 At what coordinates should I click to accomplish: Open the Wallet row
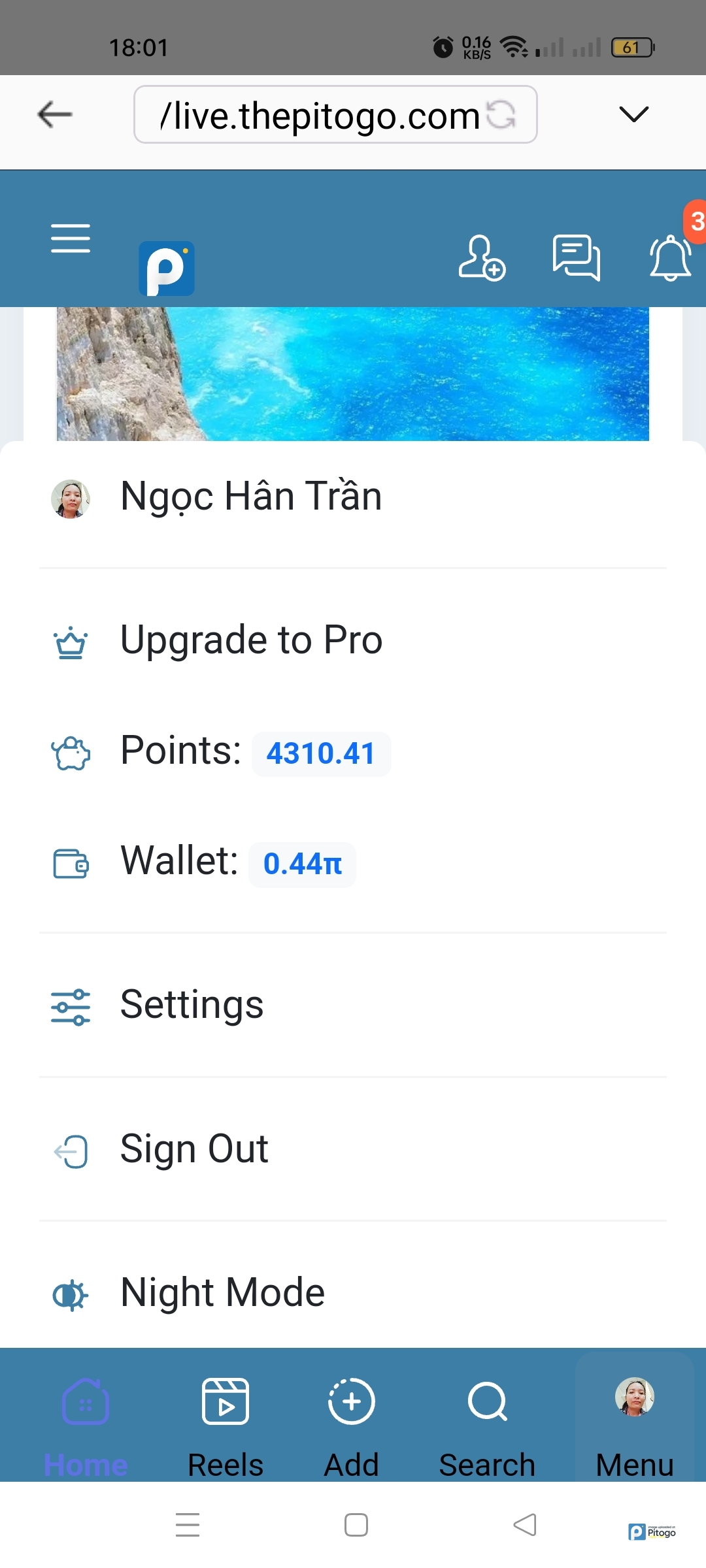tap(235, 862)
